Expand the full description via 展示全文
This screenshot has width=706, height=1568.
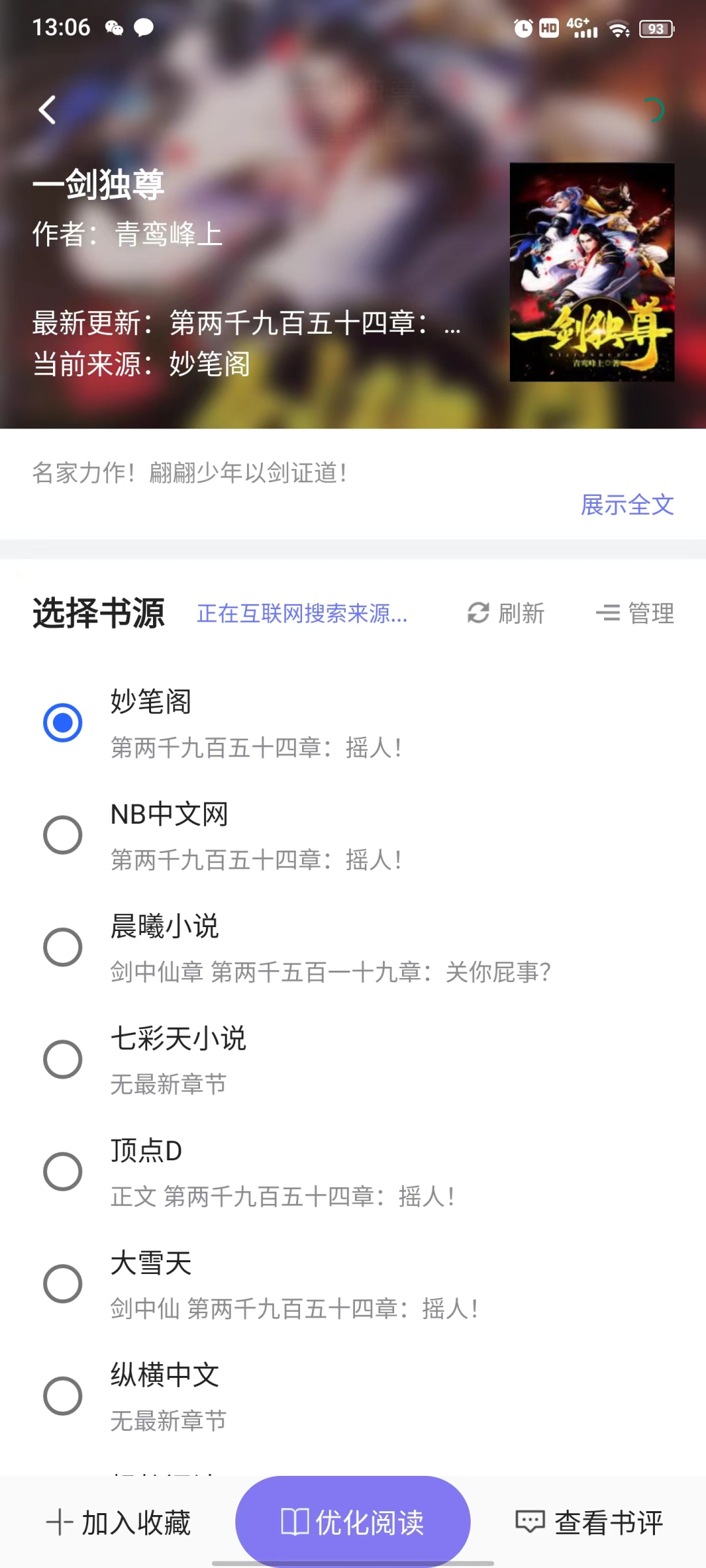click(628, 505)
